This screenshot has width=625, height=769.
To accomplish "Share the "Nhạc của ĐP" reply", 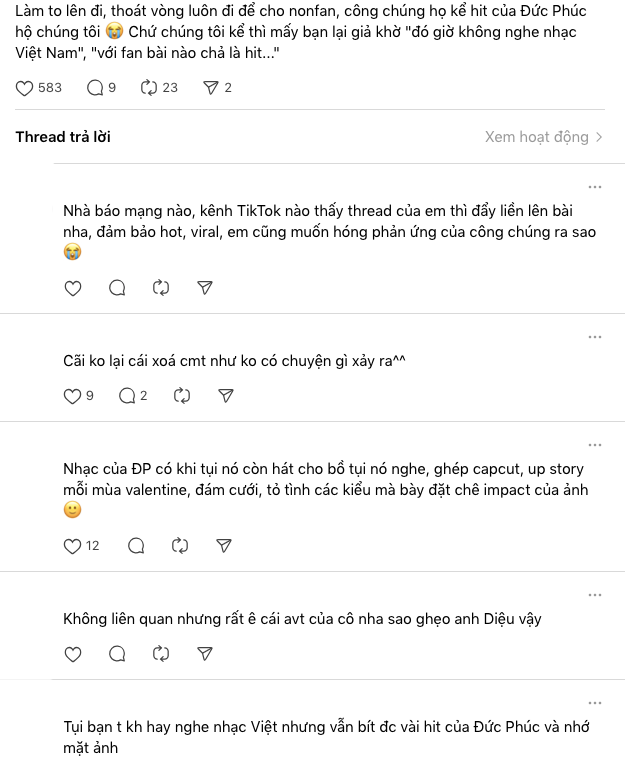I will [224, 546].
